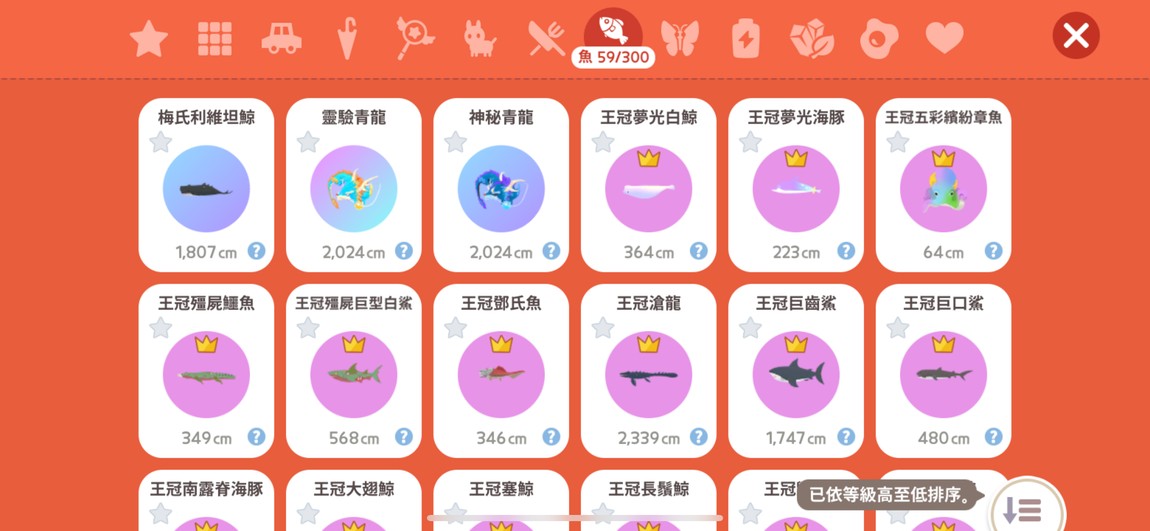Image resolution: width=1150 pixels, height=531 pixels.
Task: Show size info for 神秘青龍
Action: tap(551, 251)
